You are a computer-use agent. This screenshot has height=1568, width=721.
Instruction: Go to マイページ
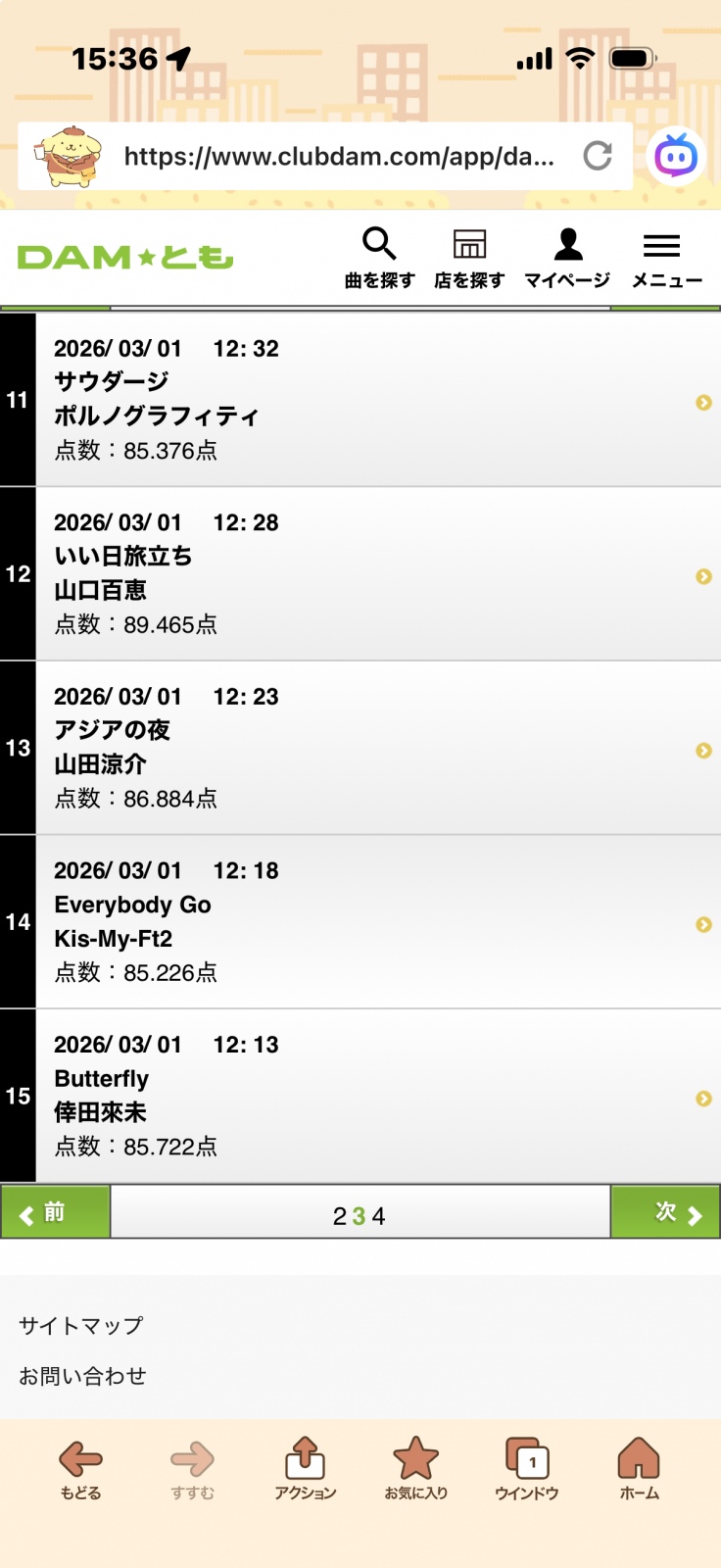tap(567, 258)
